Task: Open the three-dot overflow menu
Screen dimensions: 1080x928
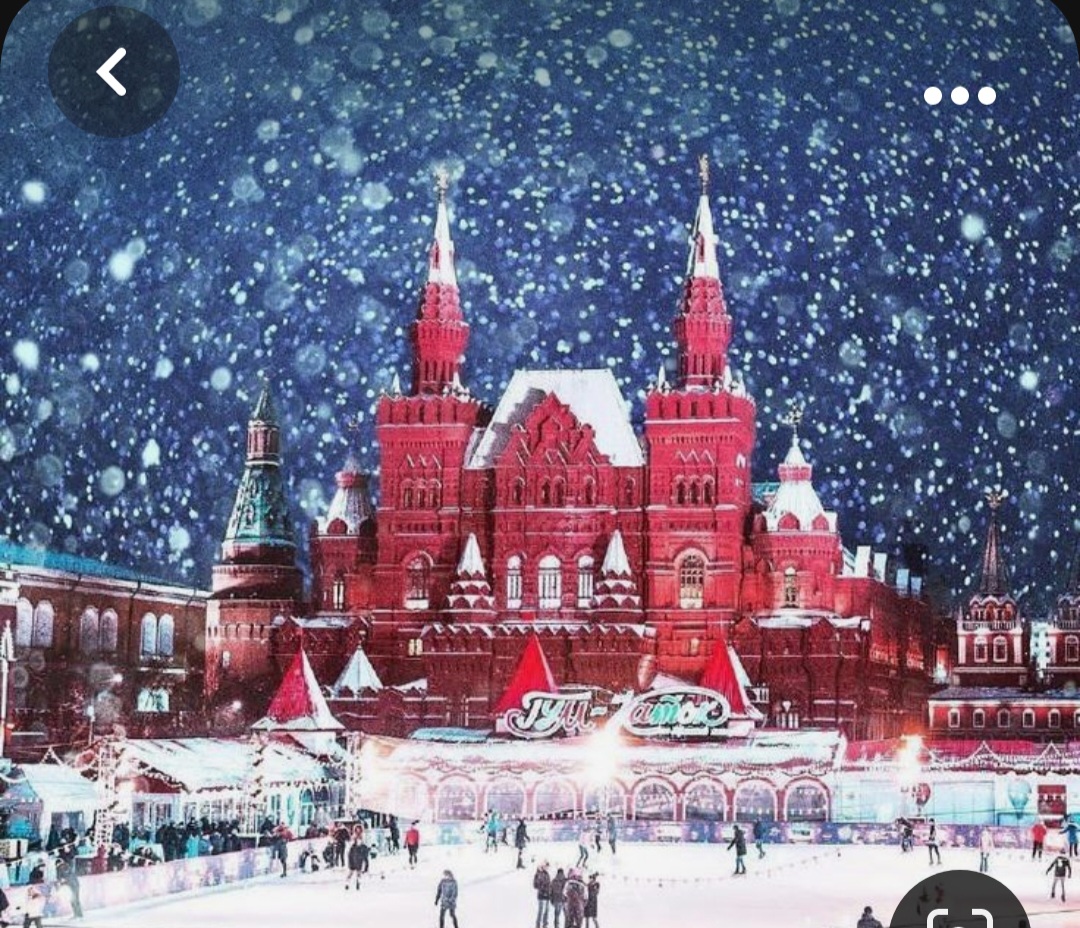Action: tap(959, 96)
